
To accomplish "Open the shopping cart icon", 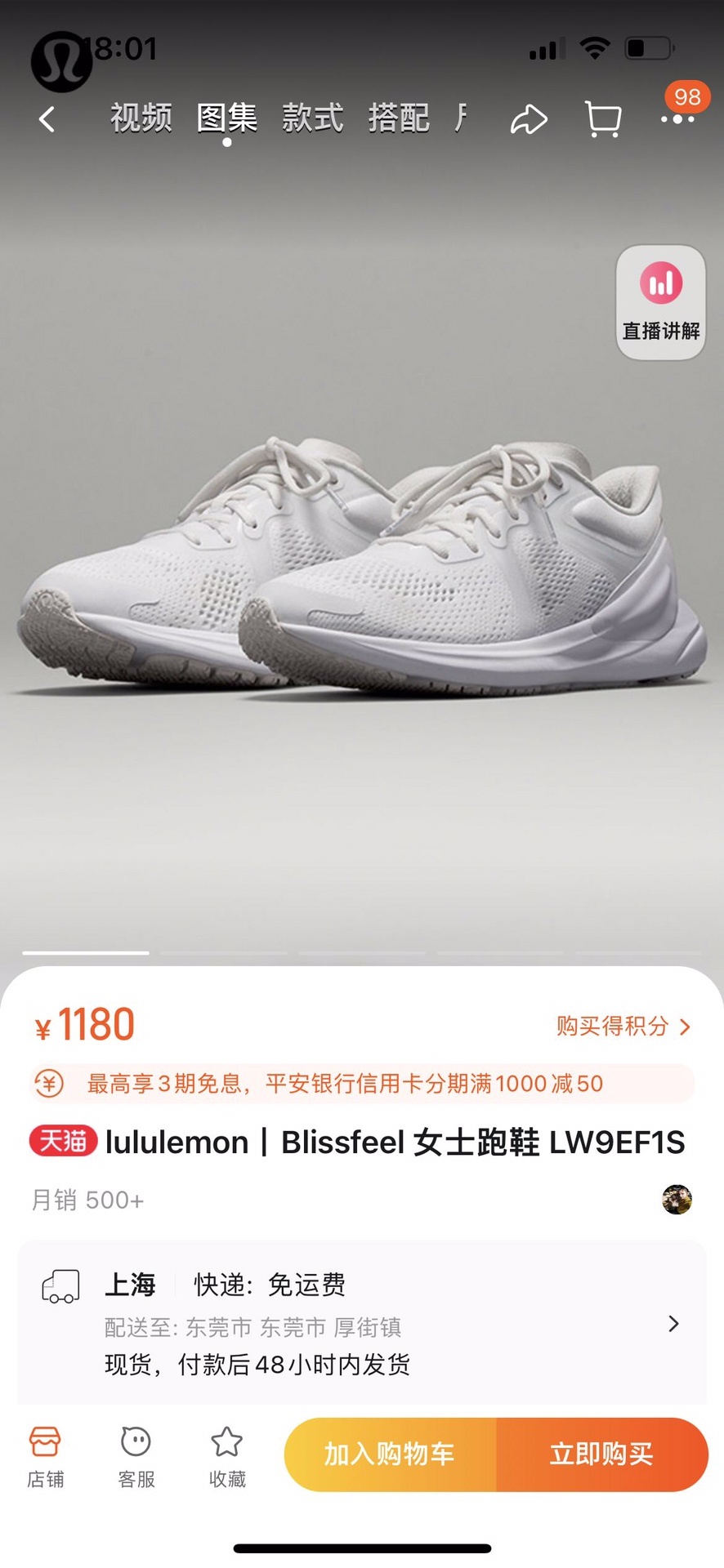I will click(603, 119).
